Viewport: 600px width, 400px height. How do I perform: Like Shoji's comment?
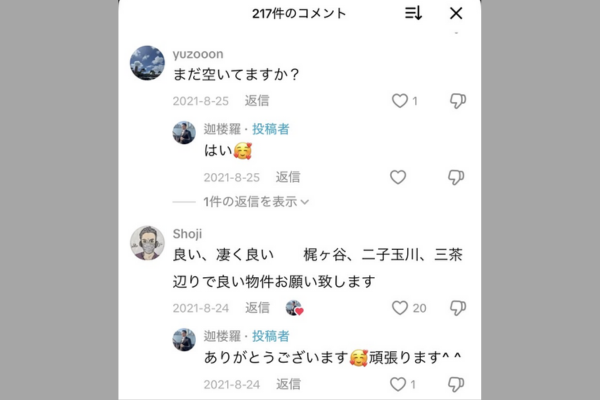(399, 308)
